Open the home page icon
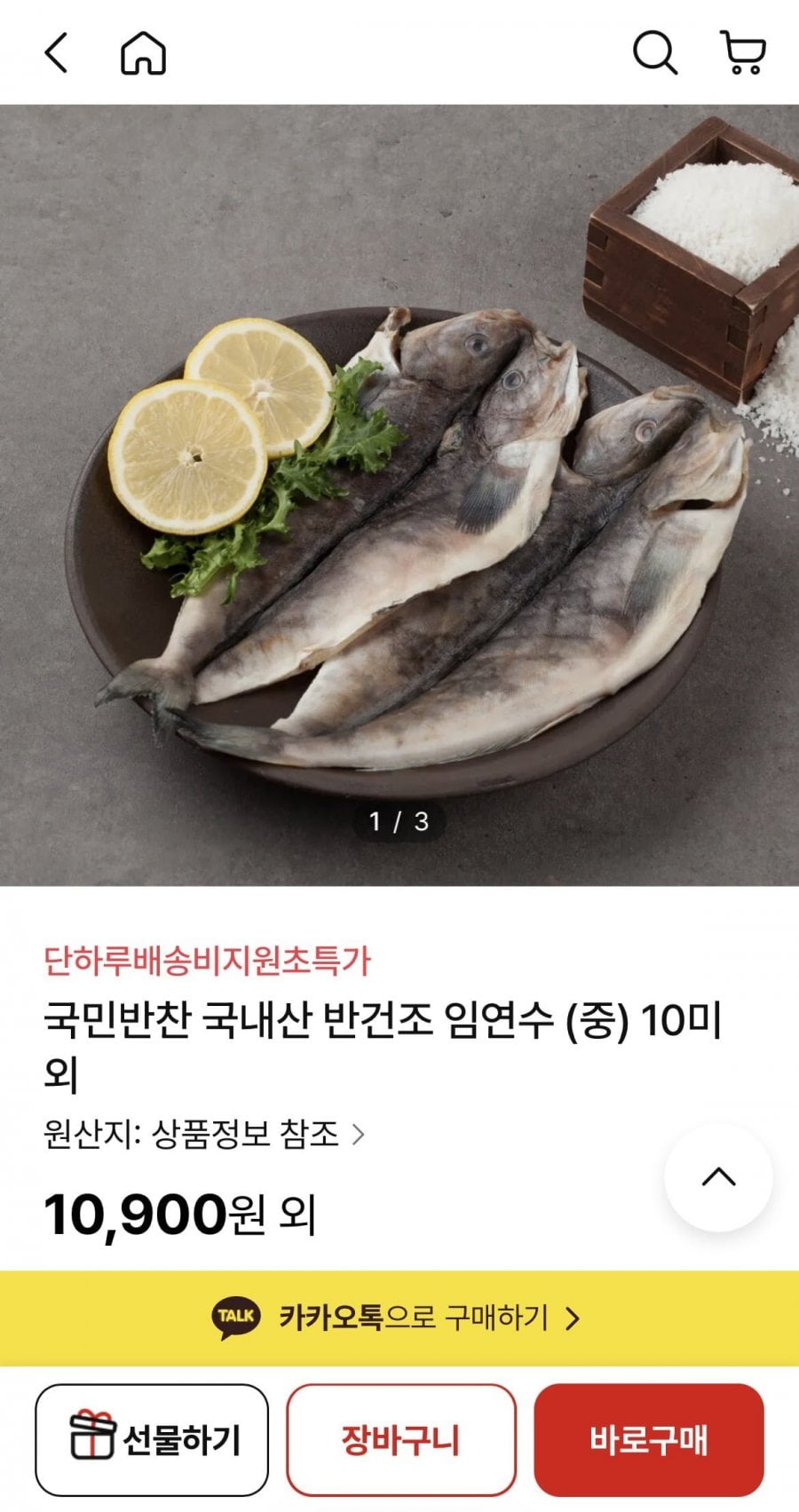This screenshot has width=799, height=1512. (143, 53)
